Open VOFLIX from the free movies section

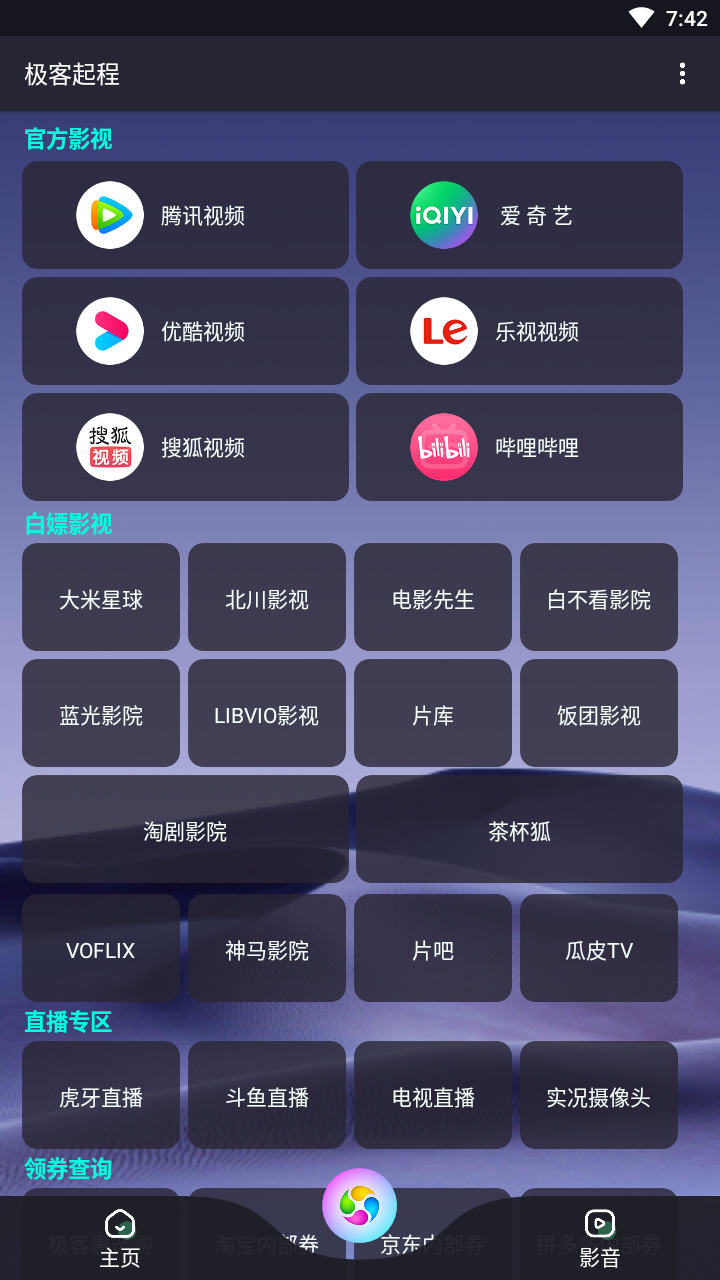(x=100, y=949)
